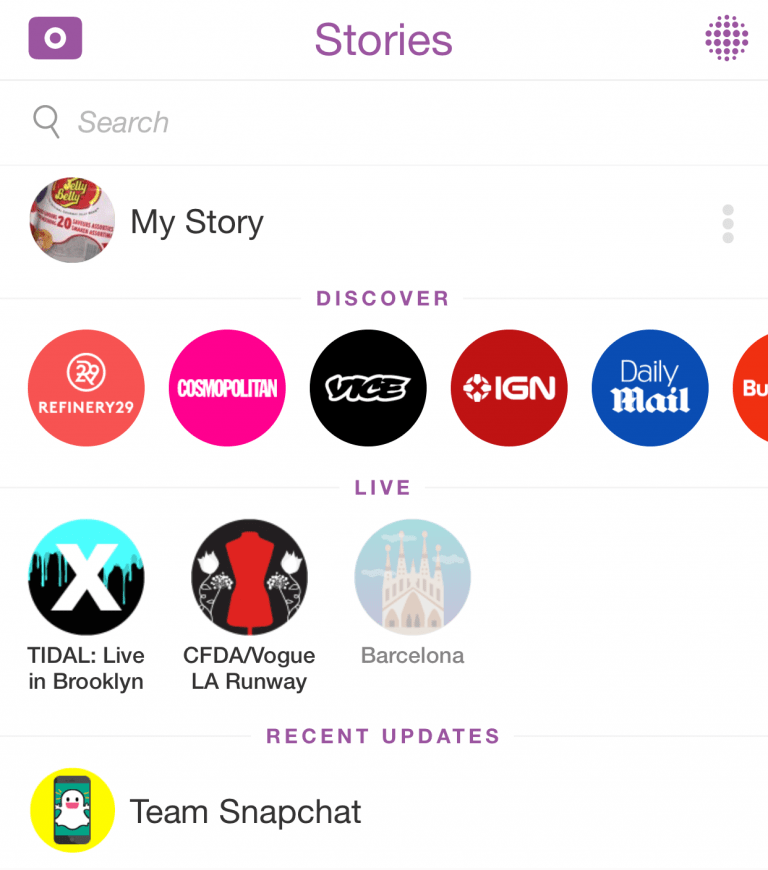Select the RECENT UPDATES section header
768x870 pixels.
point(383,735)
